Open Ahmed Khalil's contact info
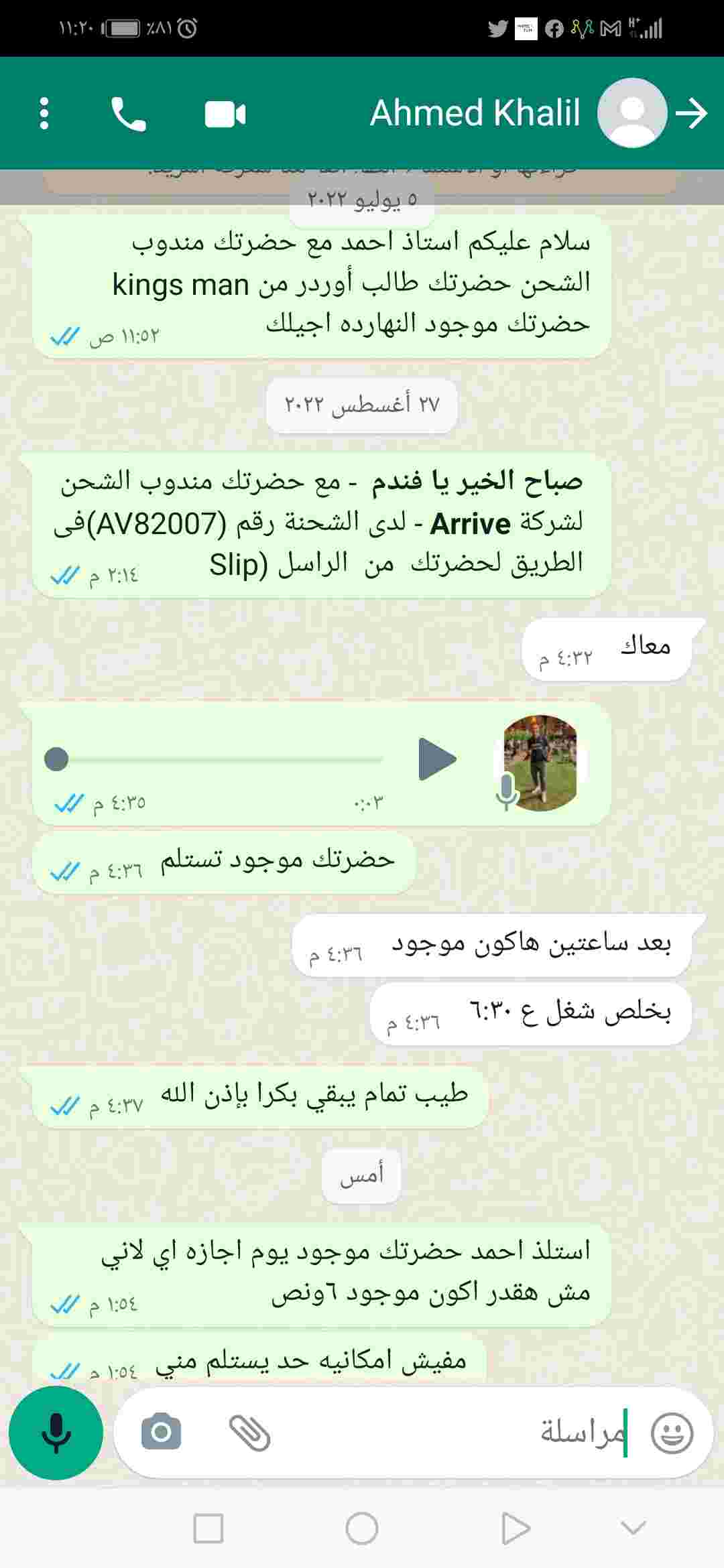 click(x=475, y=113)
